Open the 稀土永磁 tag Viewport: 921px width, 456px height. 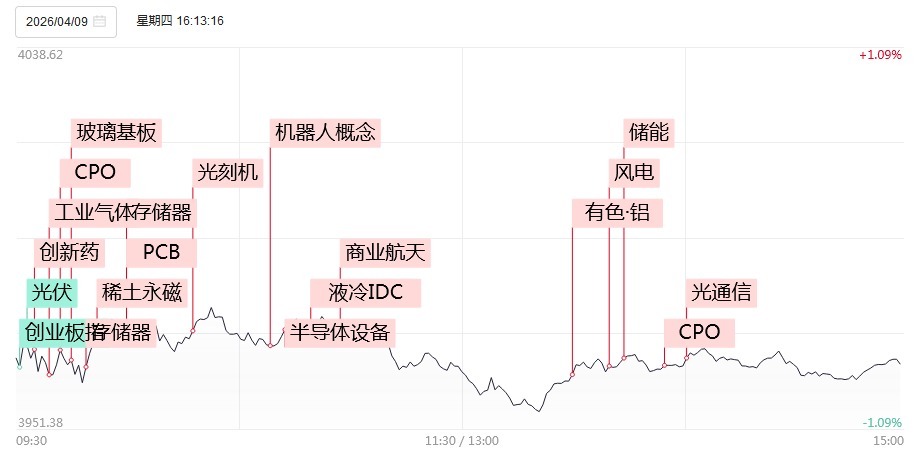coord(141,292)
